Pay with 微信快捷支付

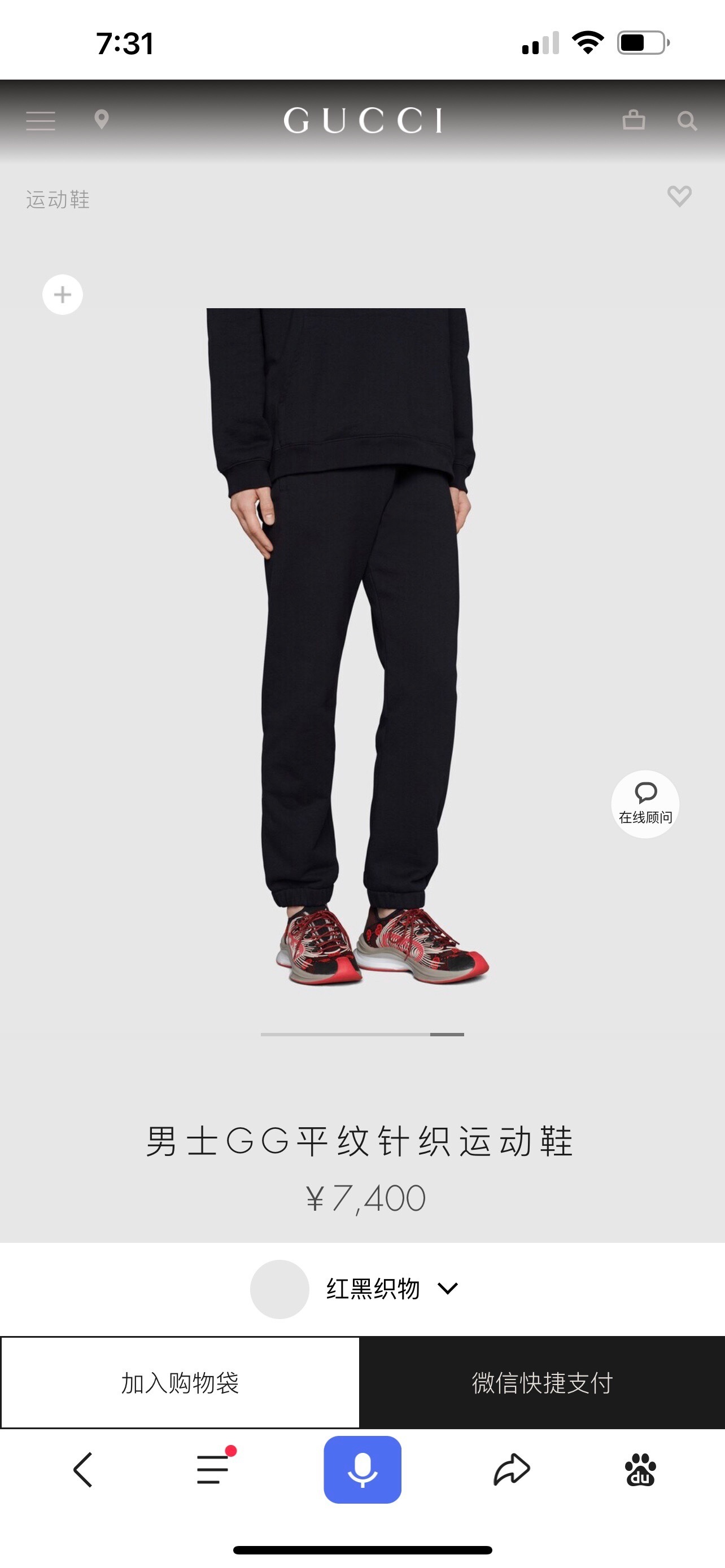click(x=541, y=1382)
